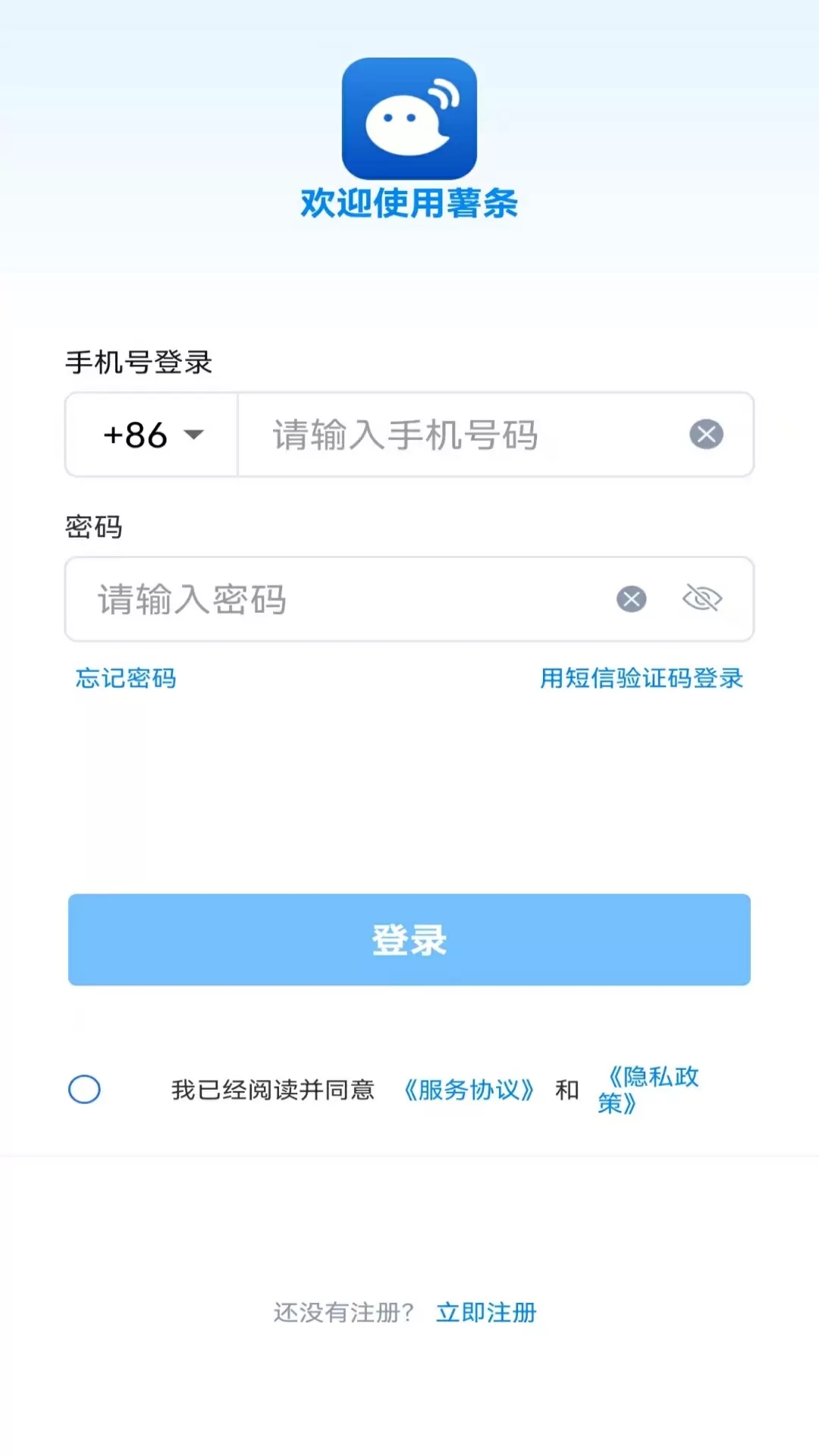Open the 忘记密码 password recovery link
Viewport: 819px width, 1456px height.
pyautogui.click(x=124, y=679)
